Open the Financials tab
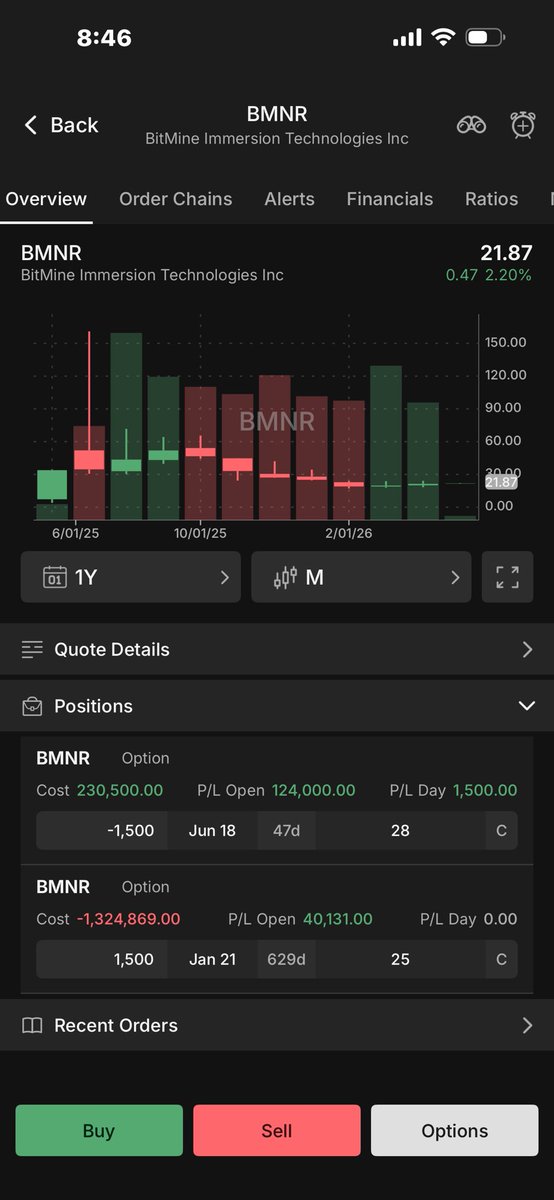Image resolution: width=554 pixels, height=1200 pixels. pos(390,199)
